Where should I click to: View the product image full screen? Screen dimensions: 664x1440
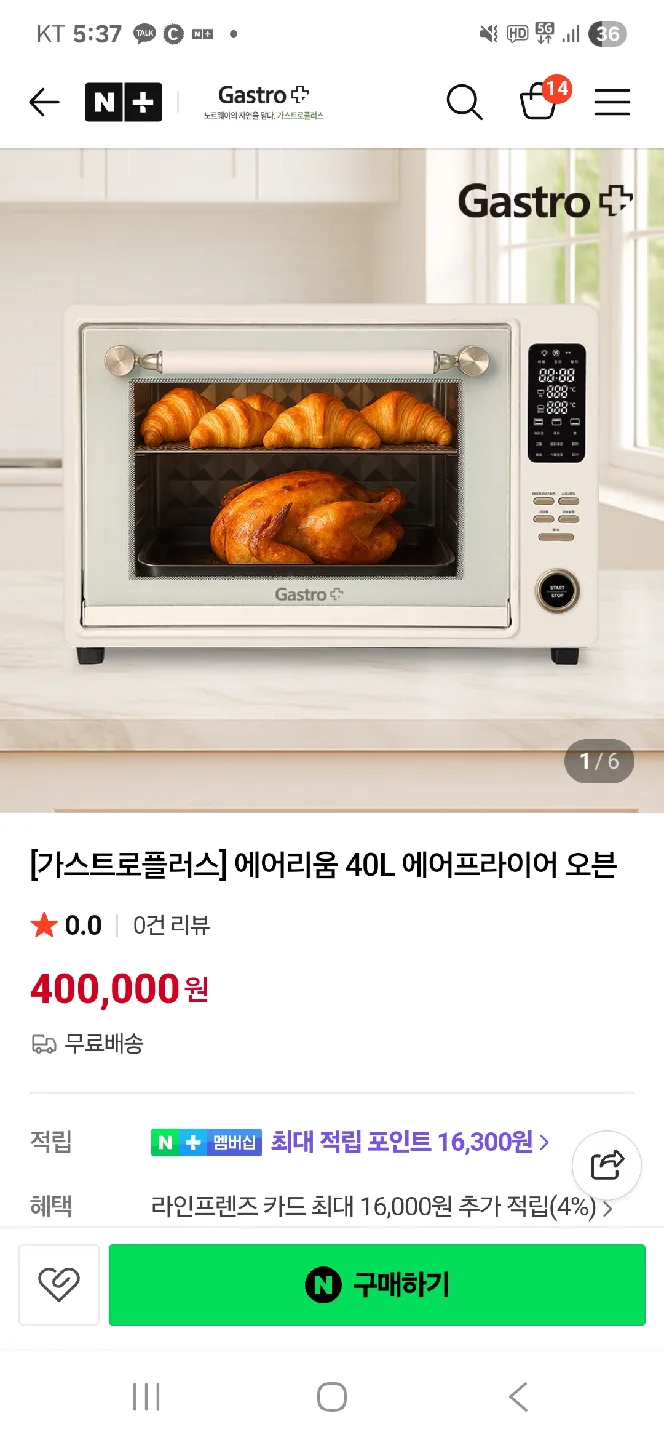click(332, 480)
